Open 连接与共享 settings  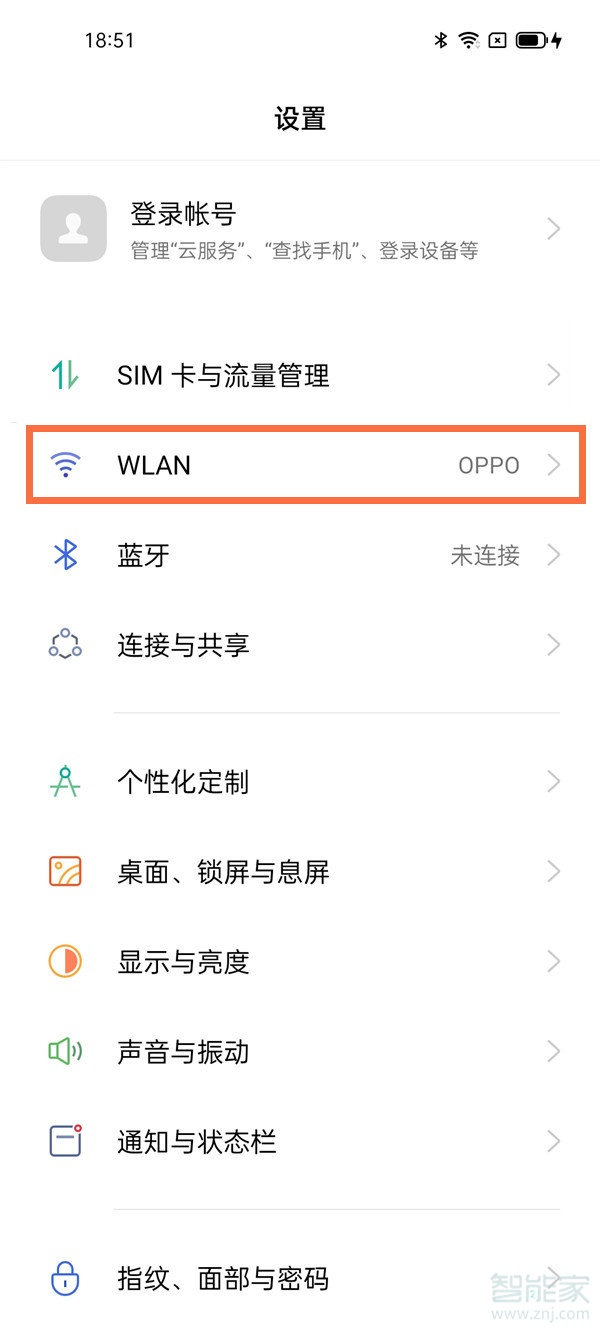300,645
